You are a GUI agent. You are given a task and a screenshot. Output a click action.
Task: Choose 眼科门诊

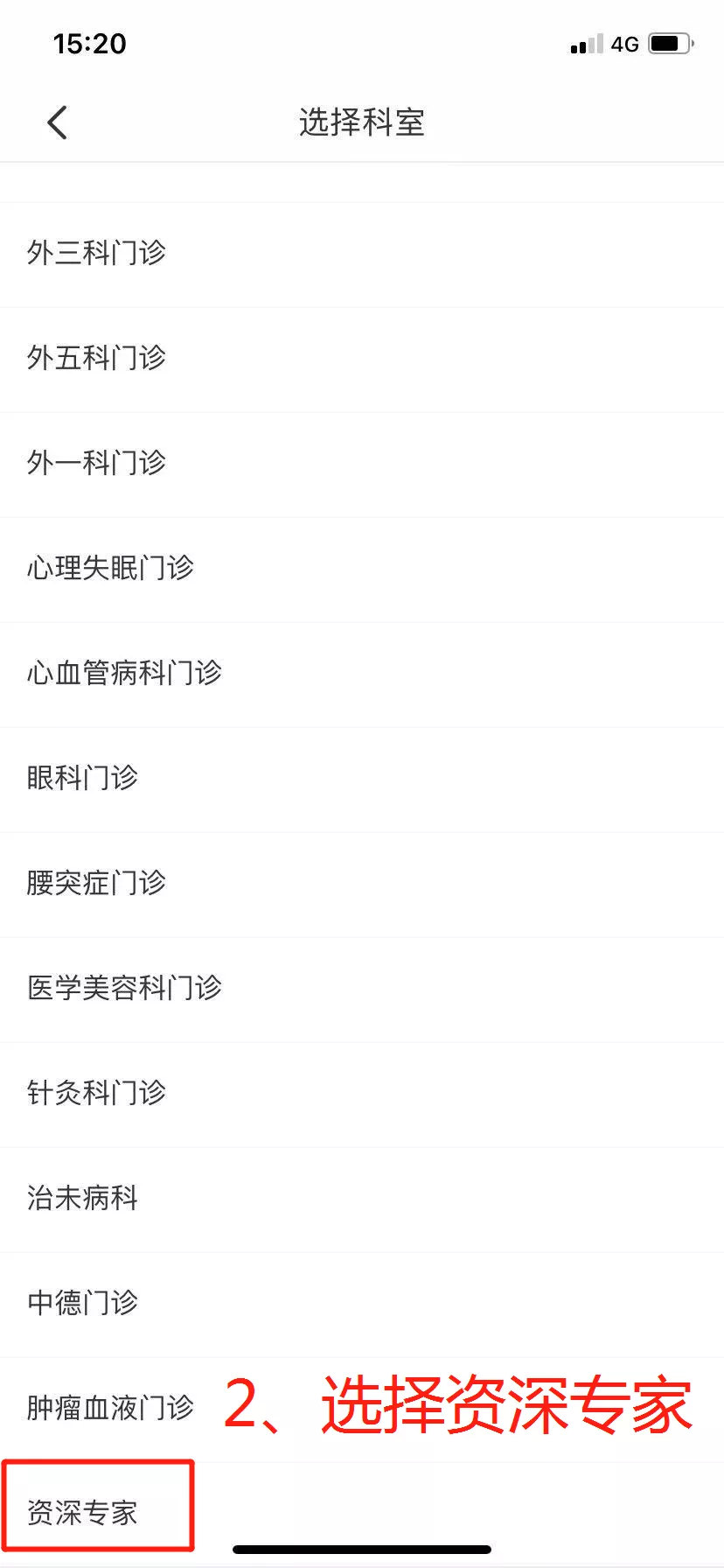point(362,780)
